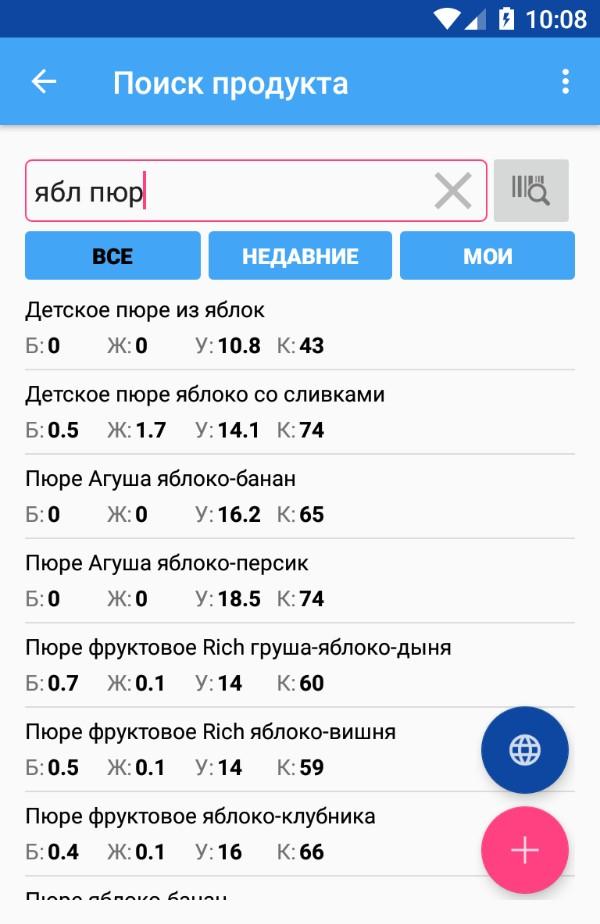Clear the search text with the X

tap(453, 190)
